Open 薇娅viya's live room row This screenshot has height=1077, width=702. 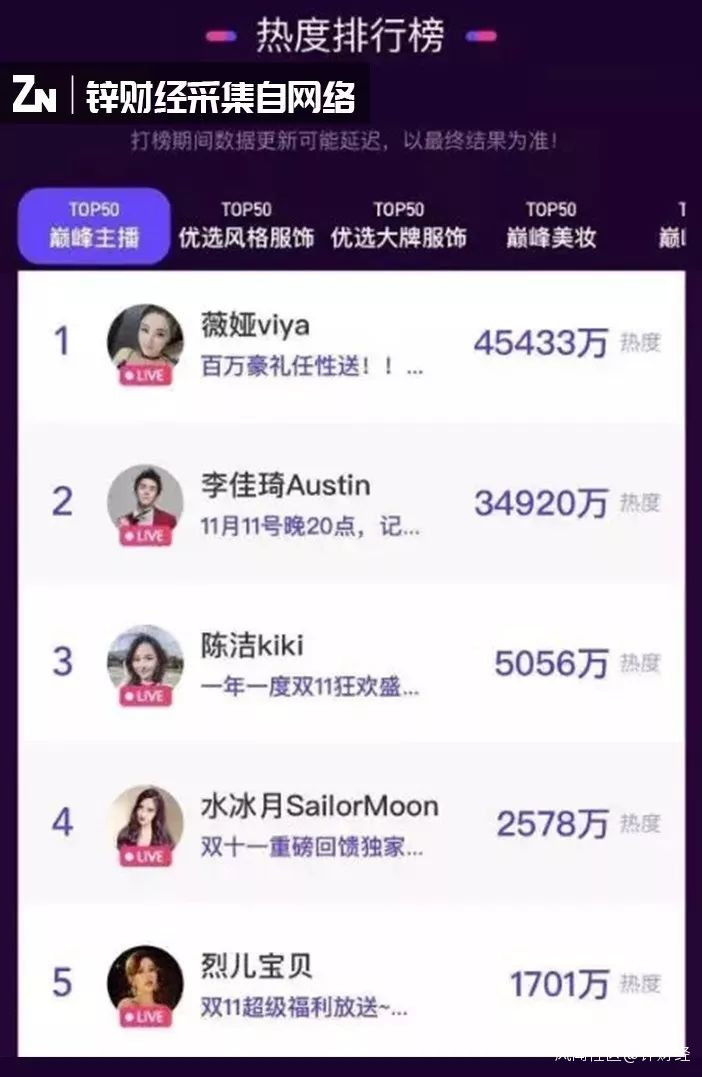click(350, 344)
